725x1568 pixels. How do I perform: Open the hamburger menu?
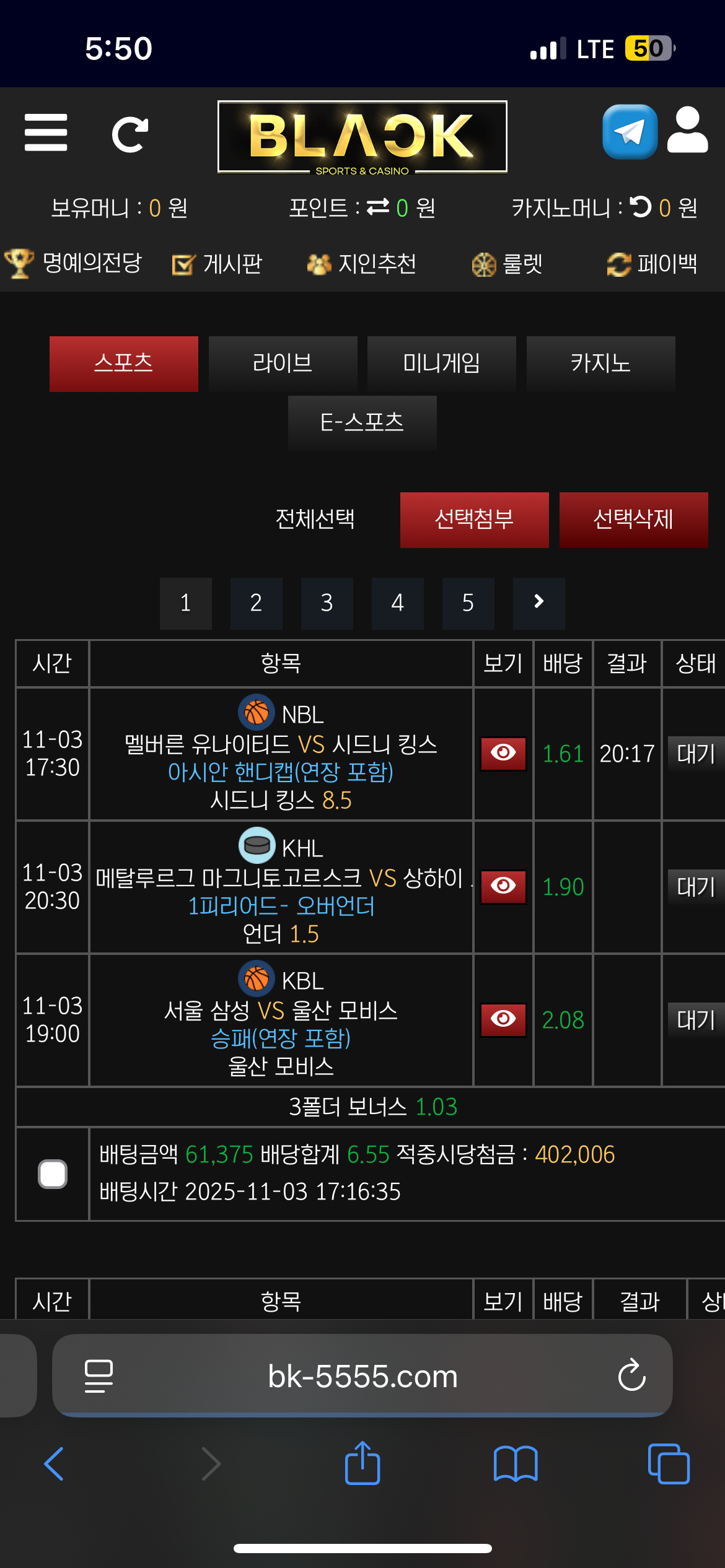pos(46,133)
